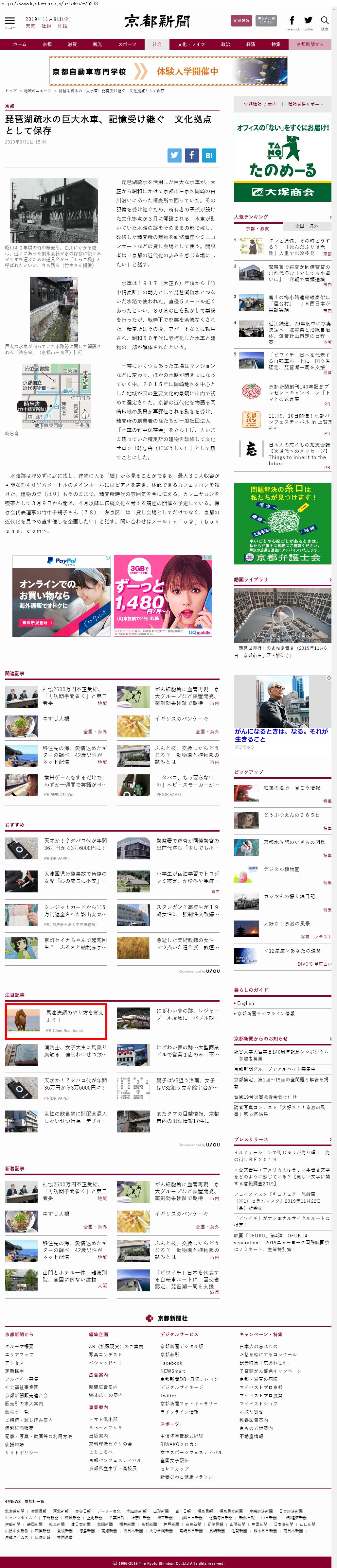Tap the 定期購読 subscribe button
This screenshot has width=337, height=1568.
pos(241,20)
